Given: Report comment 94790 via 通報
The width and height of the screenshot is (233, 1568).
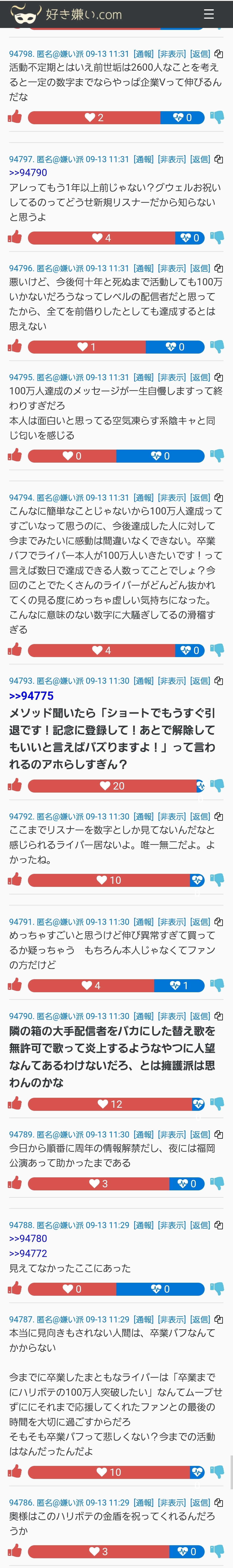Looking at the screenshot, I should click(x=144, y=1017).
